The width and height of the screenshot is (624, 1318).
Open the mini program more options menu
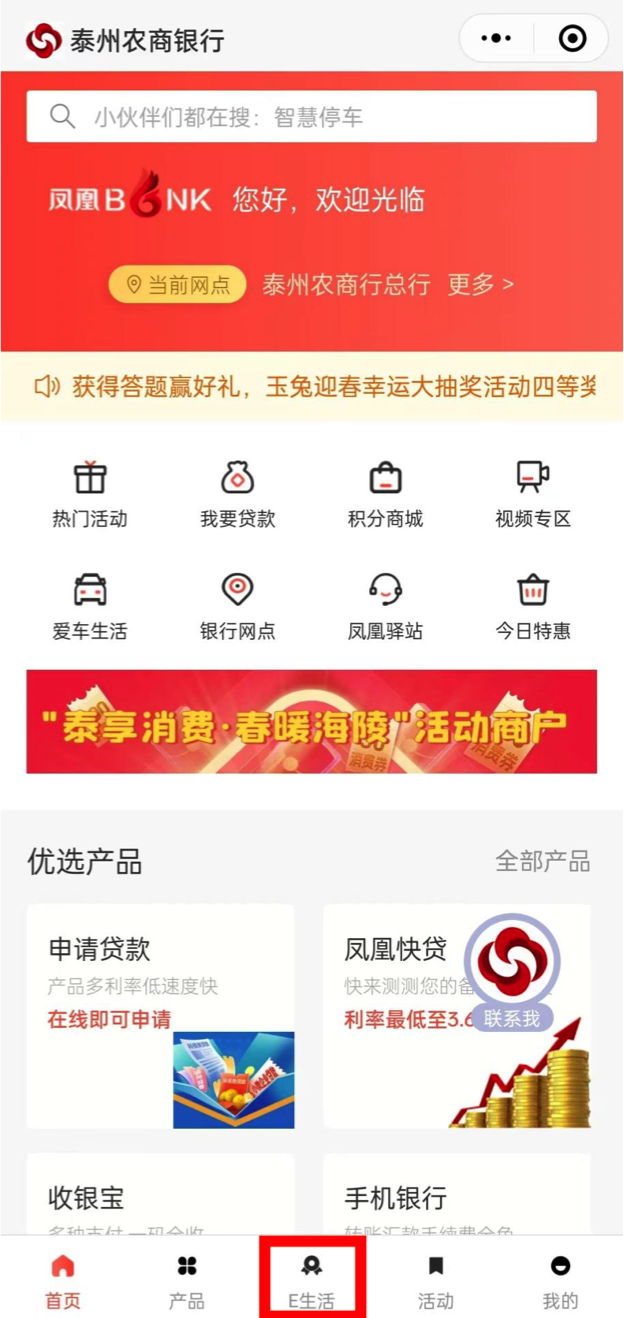point(496,39)
